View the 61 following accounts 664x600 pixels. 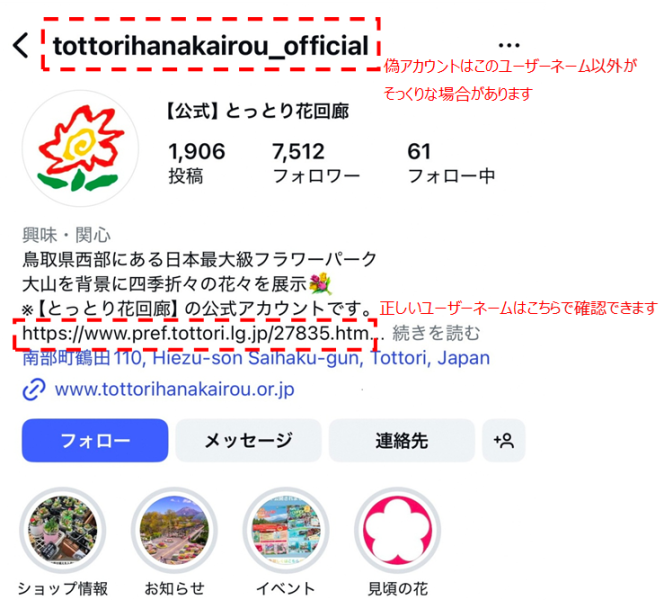tap(450, 163)
